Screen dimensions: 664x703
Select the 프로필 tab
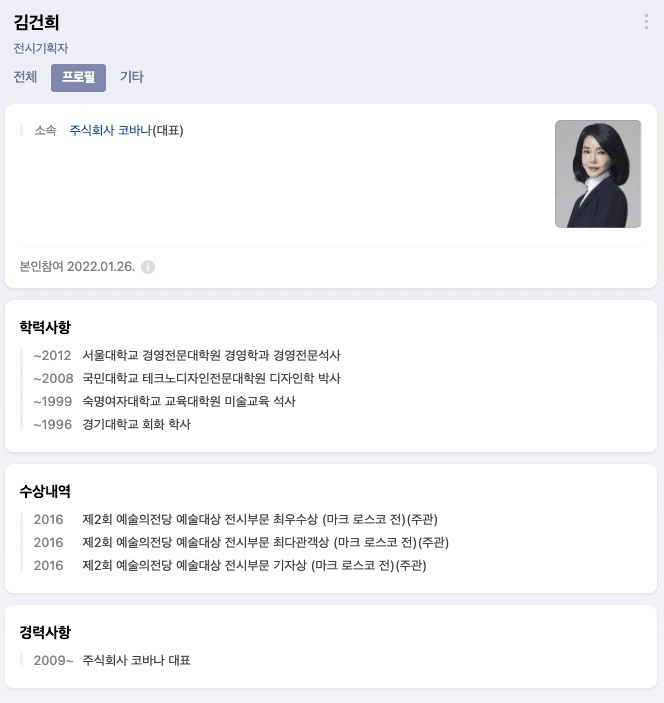click(78, 77)
